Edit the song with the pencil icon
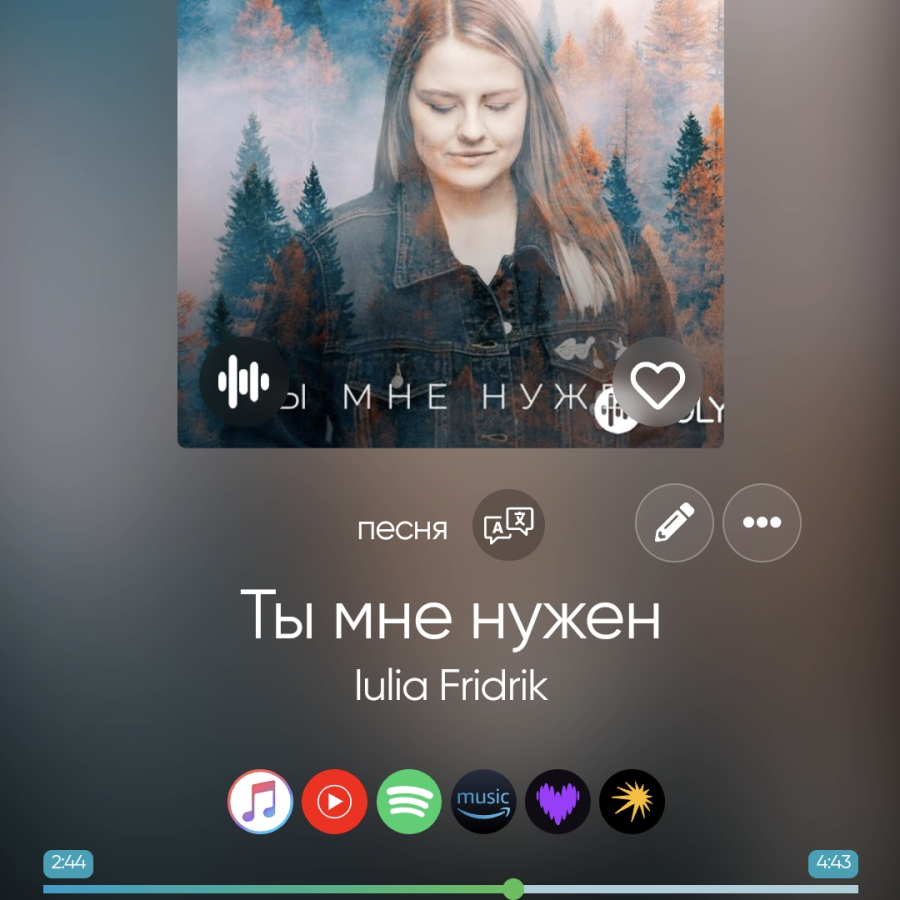This screenshot has height=900, width=900. click(674, 522)
